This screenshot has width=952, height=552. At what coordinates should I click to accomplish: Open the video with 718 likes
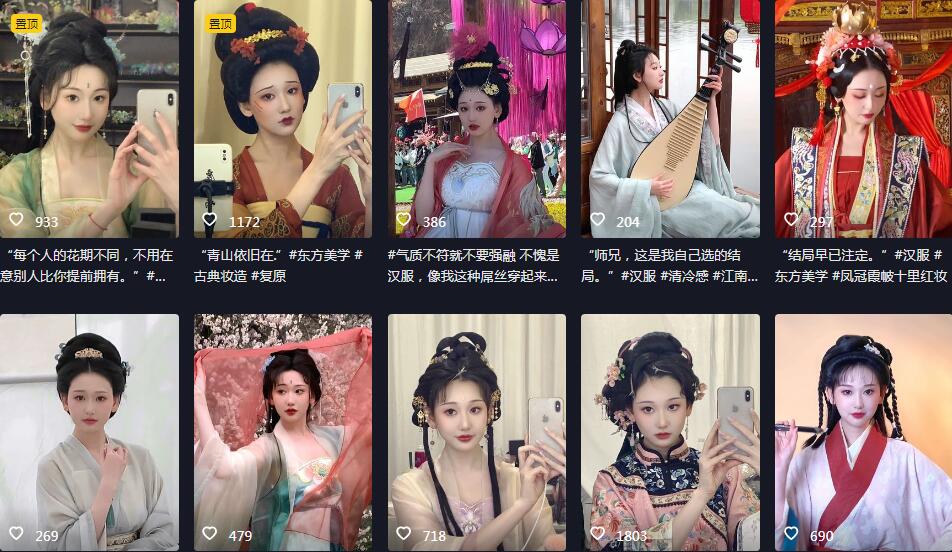coord(476,432)
